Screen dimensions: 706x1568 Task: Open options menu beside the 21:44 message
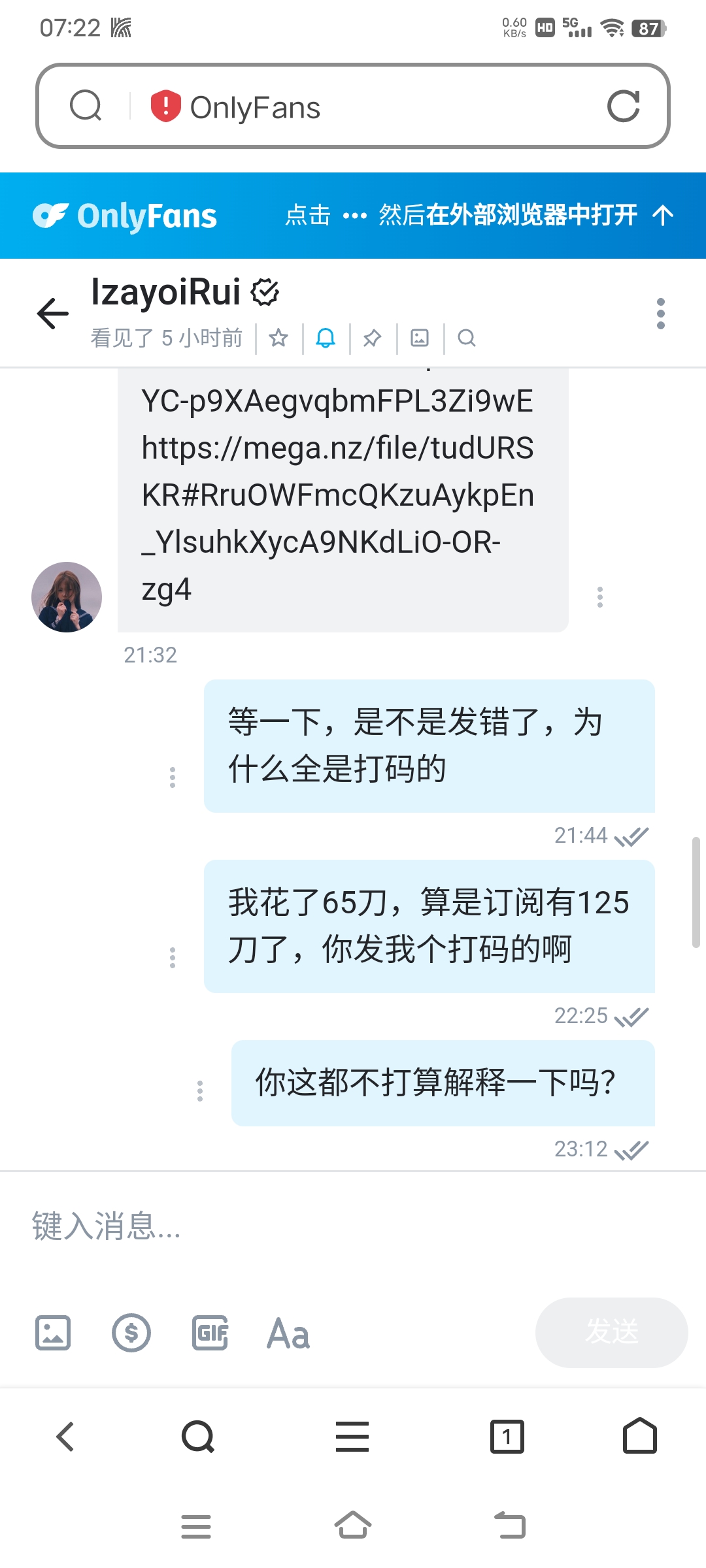click(172, 776)
